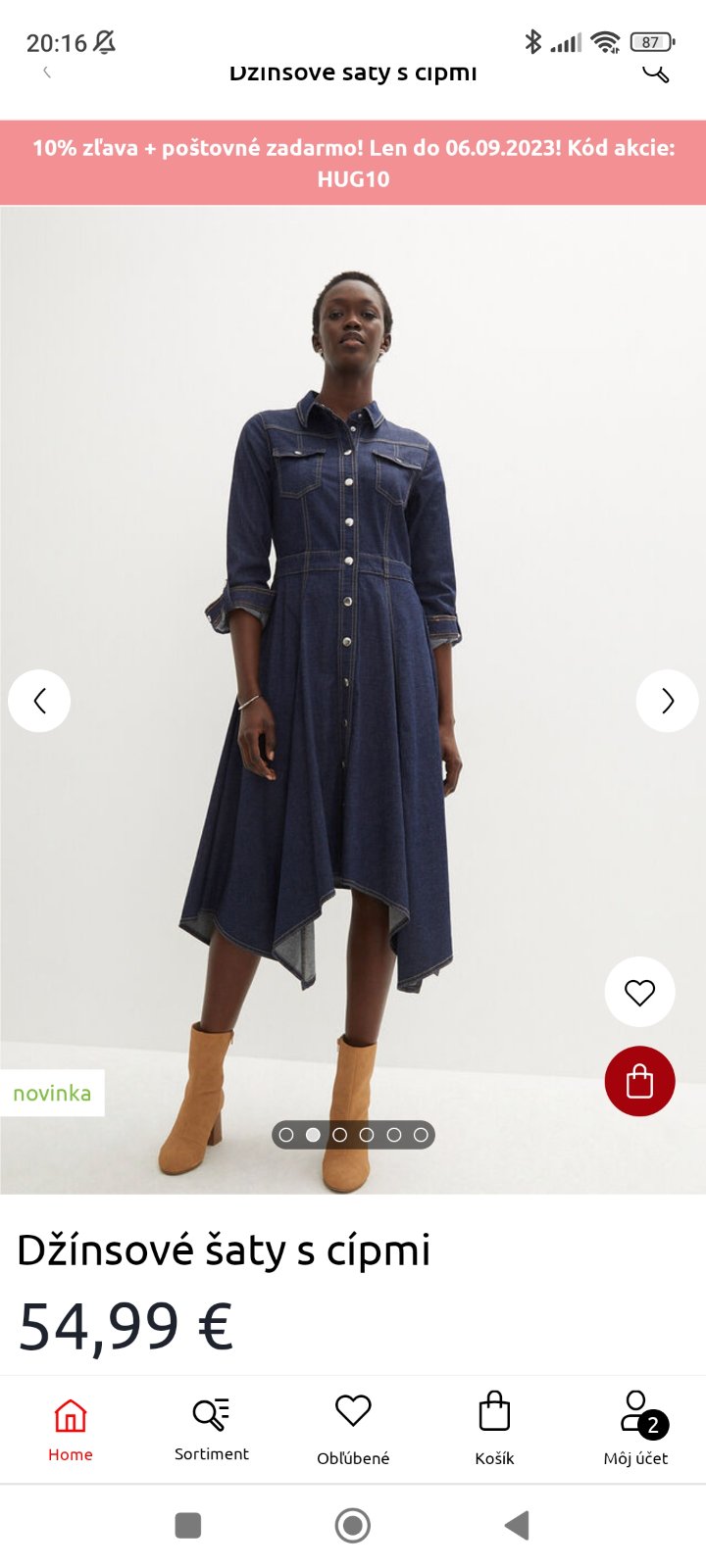Go back using the top-left arrow

click(x=46, y=72)
